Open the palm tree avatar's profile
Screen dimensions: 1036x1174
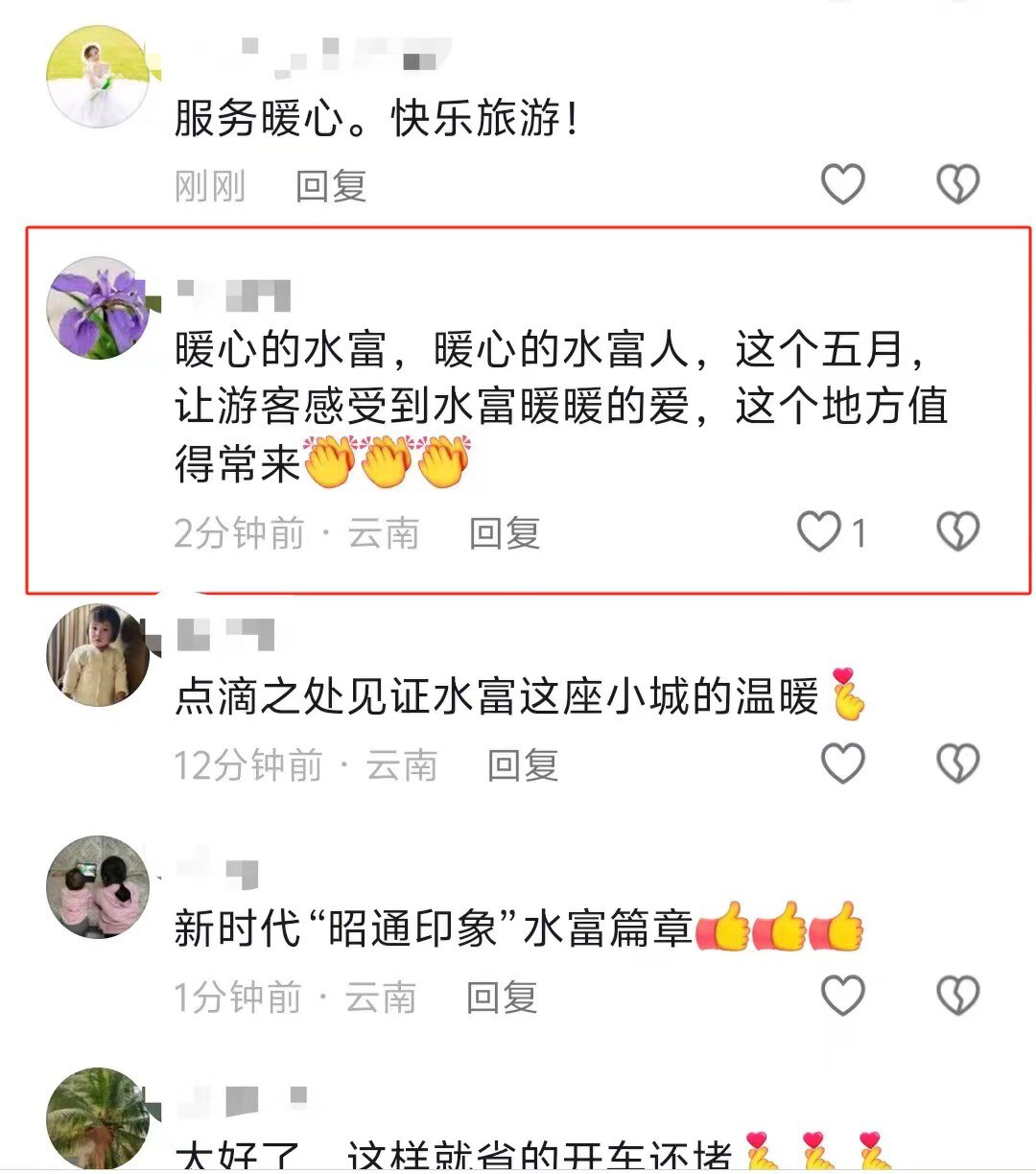(98, 1118)
